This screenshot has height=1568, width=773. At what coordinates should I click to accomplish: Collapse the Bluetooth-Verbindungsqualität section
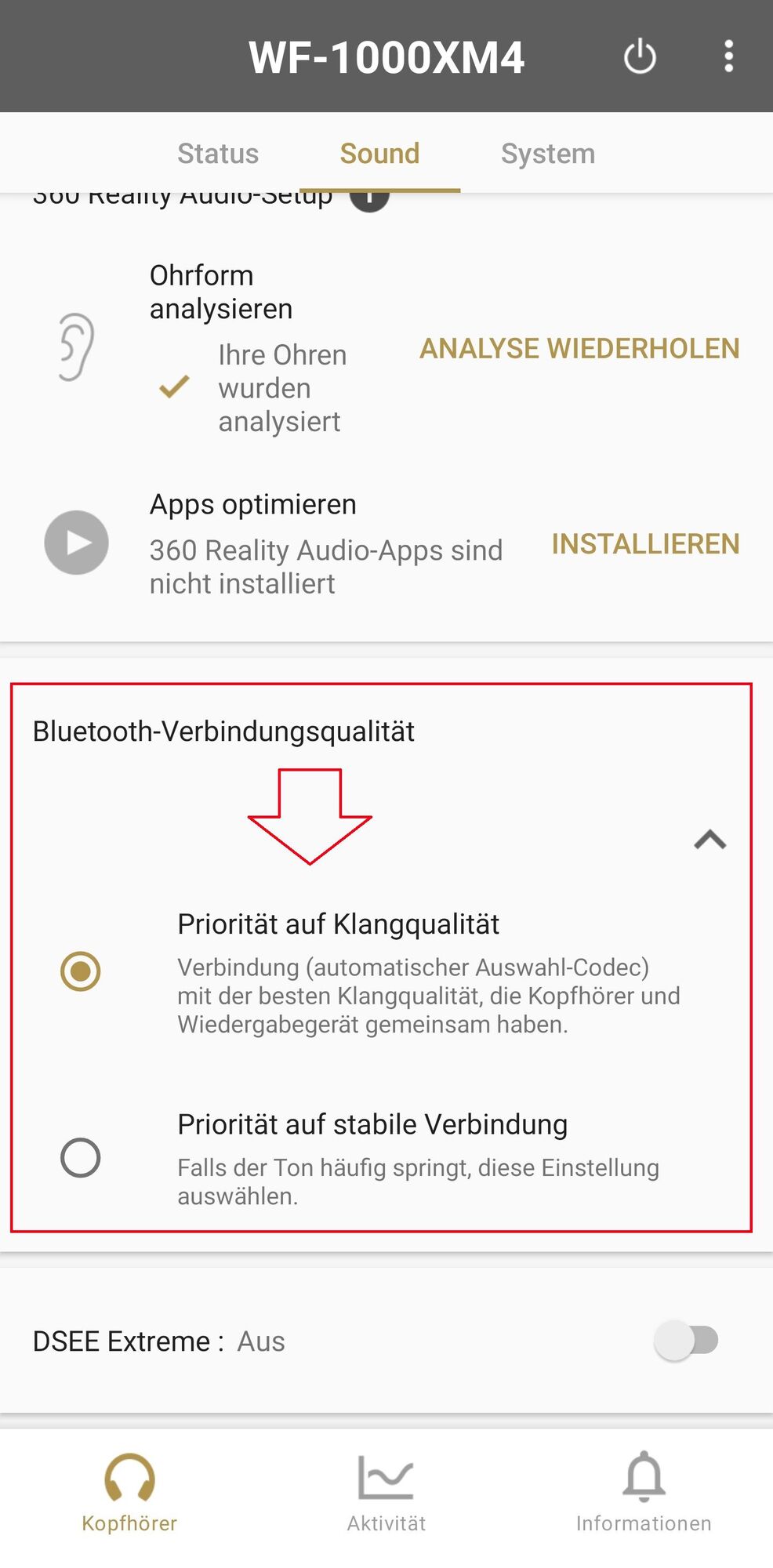tap(709, 840)
